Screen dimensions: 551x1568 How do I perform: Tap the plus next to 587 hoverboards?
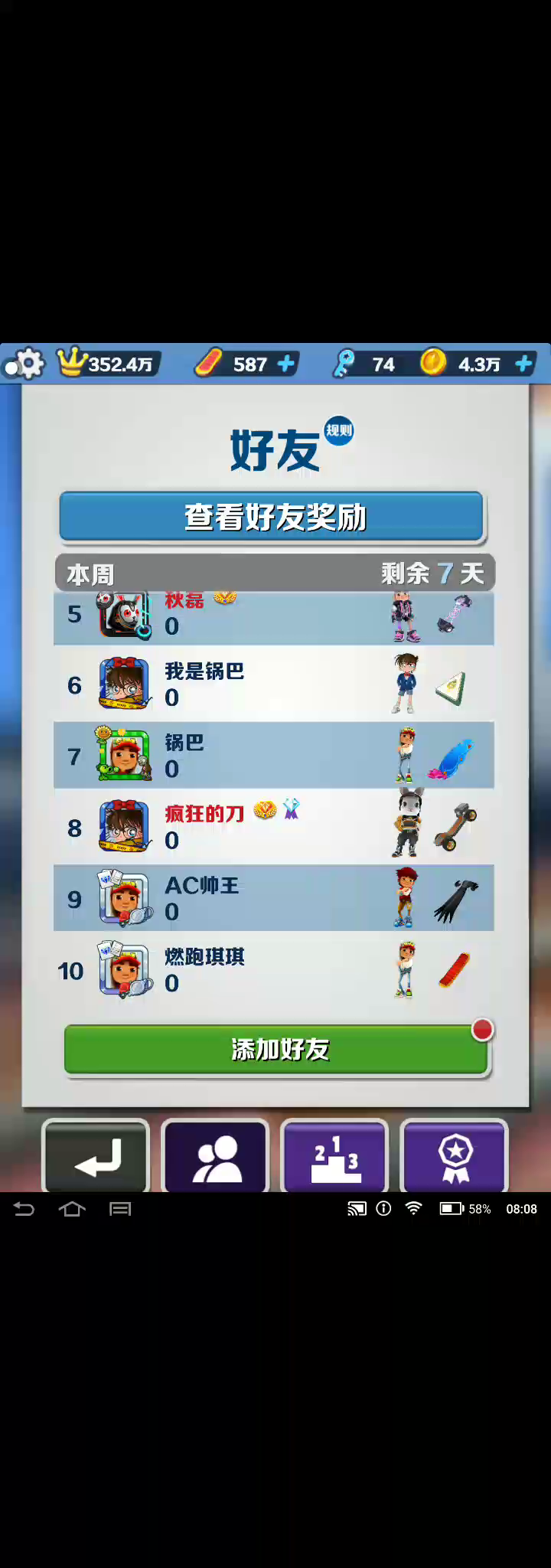point(286,364)
